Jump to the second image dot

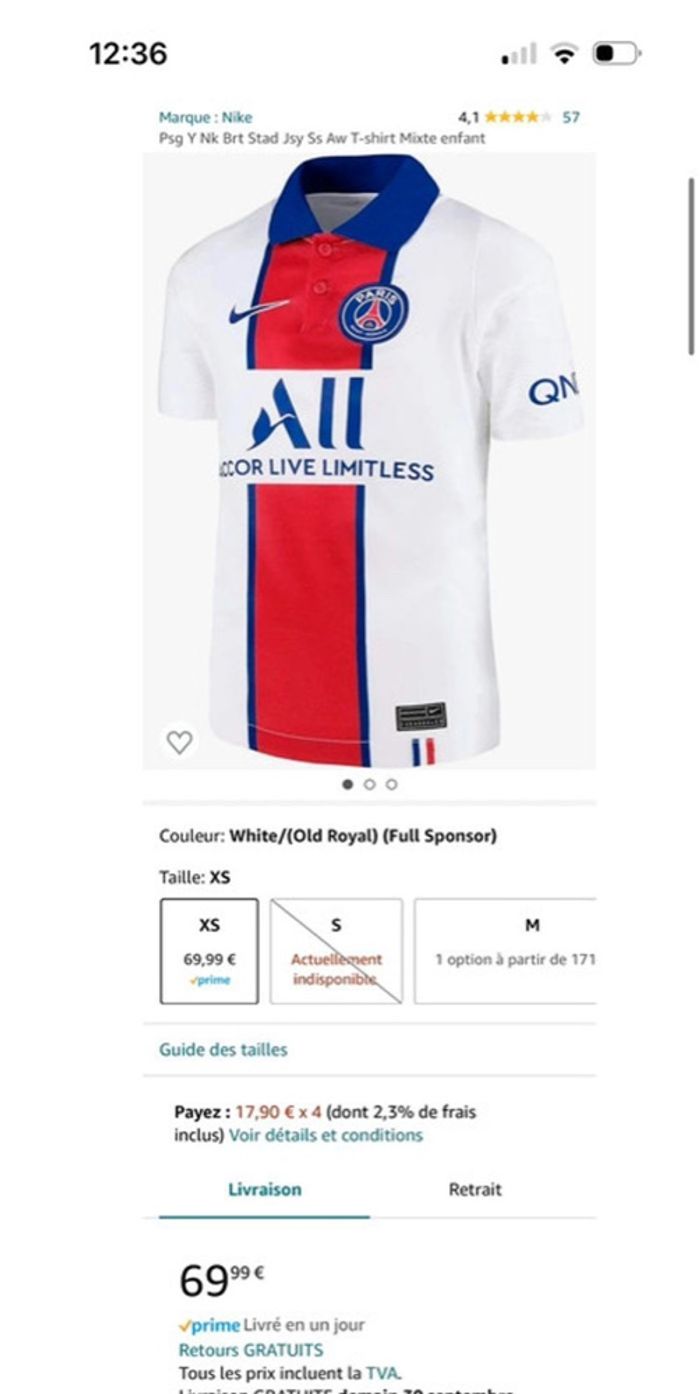pos(369,785)
